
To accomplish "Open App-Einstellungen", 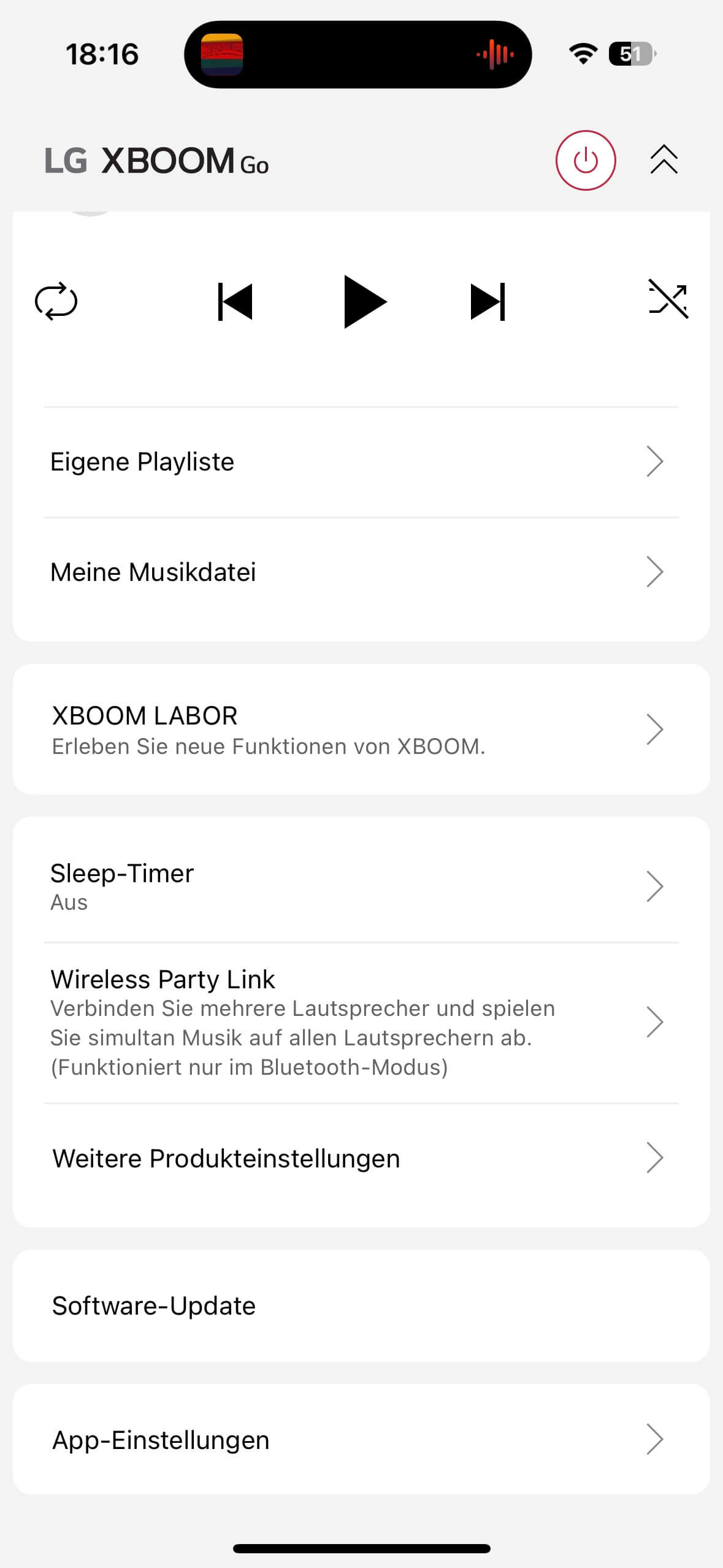I will point(361,1440).
